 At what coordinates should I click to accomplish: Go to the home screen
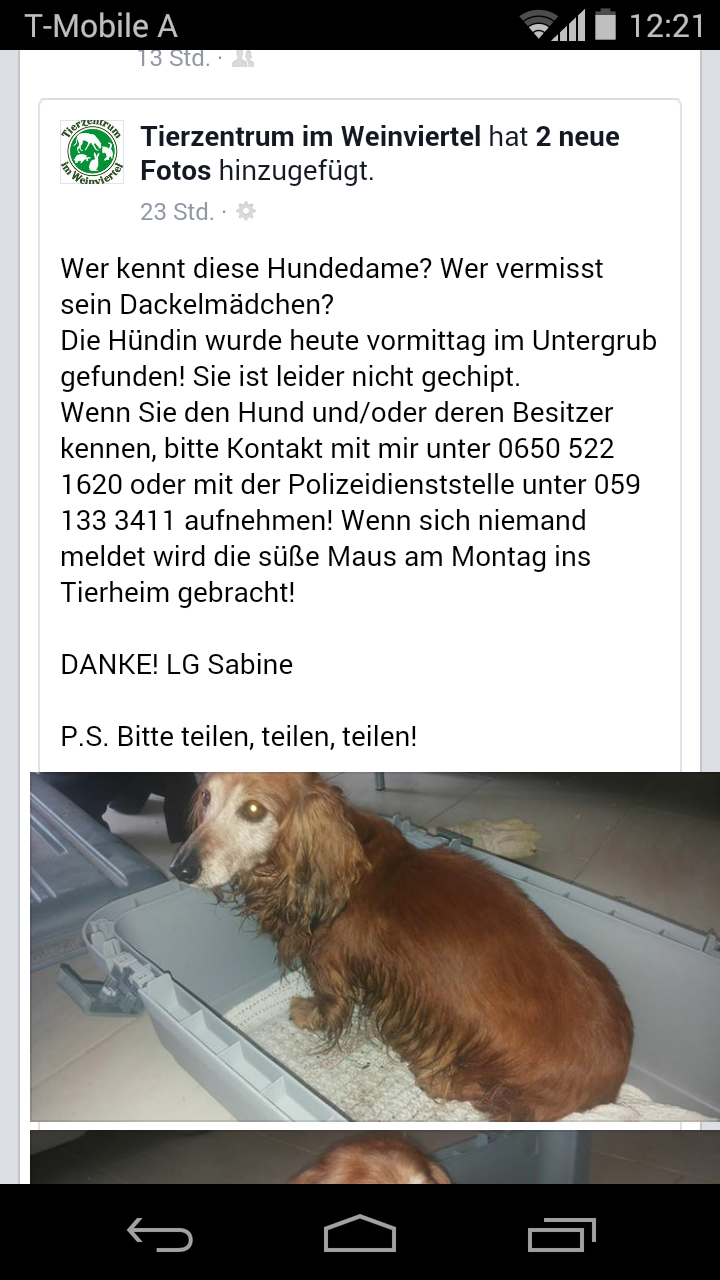360,1233
